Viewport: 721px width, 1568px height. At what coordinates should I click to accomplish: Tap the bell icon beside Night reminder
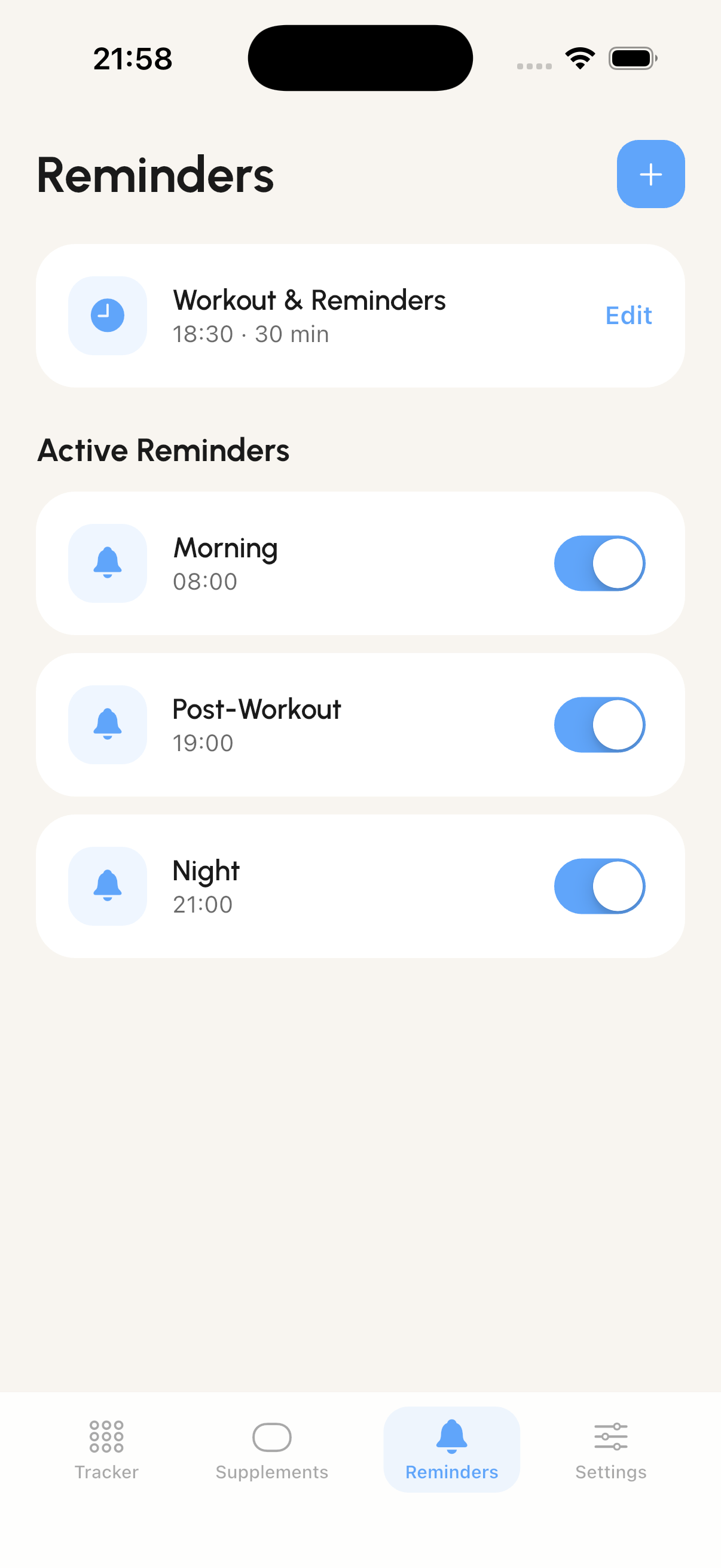[x=107, y=886]
